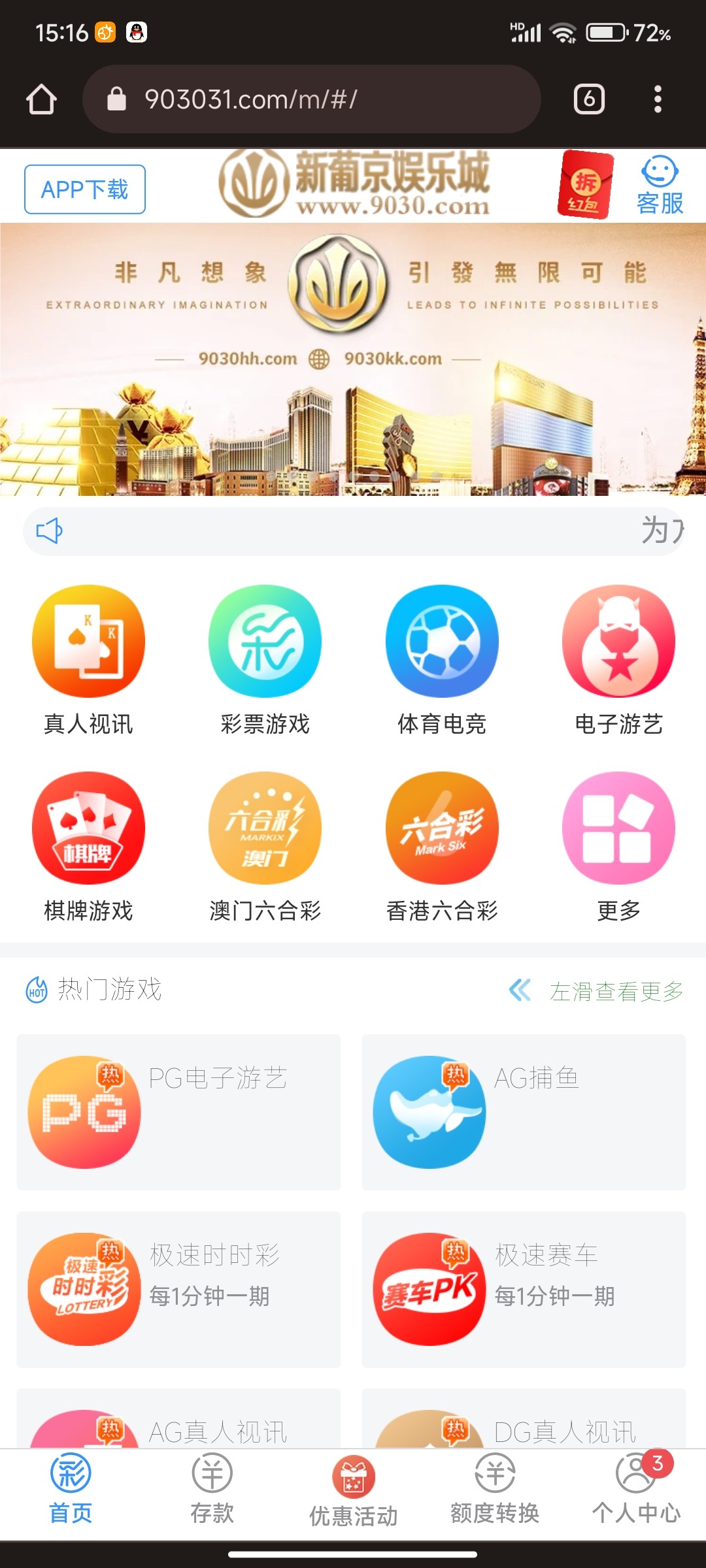This screenshot has width=706, height=1568.
Task: Switch to the 优惠活动 tab
Action: pyautogui.click(x=353, y=1490)
